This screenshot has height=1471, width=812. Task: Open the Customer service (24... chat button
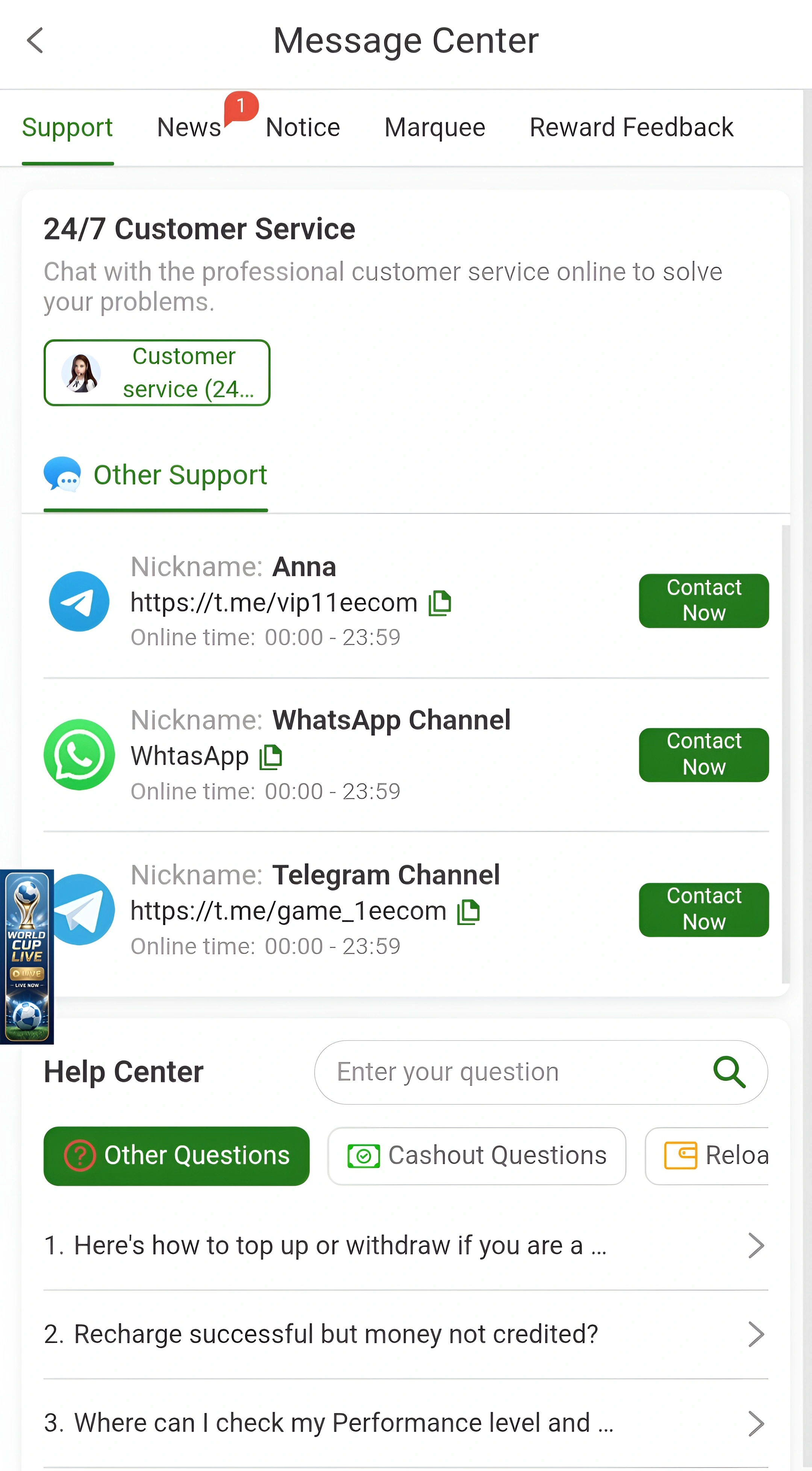[157, 373]
